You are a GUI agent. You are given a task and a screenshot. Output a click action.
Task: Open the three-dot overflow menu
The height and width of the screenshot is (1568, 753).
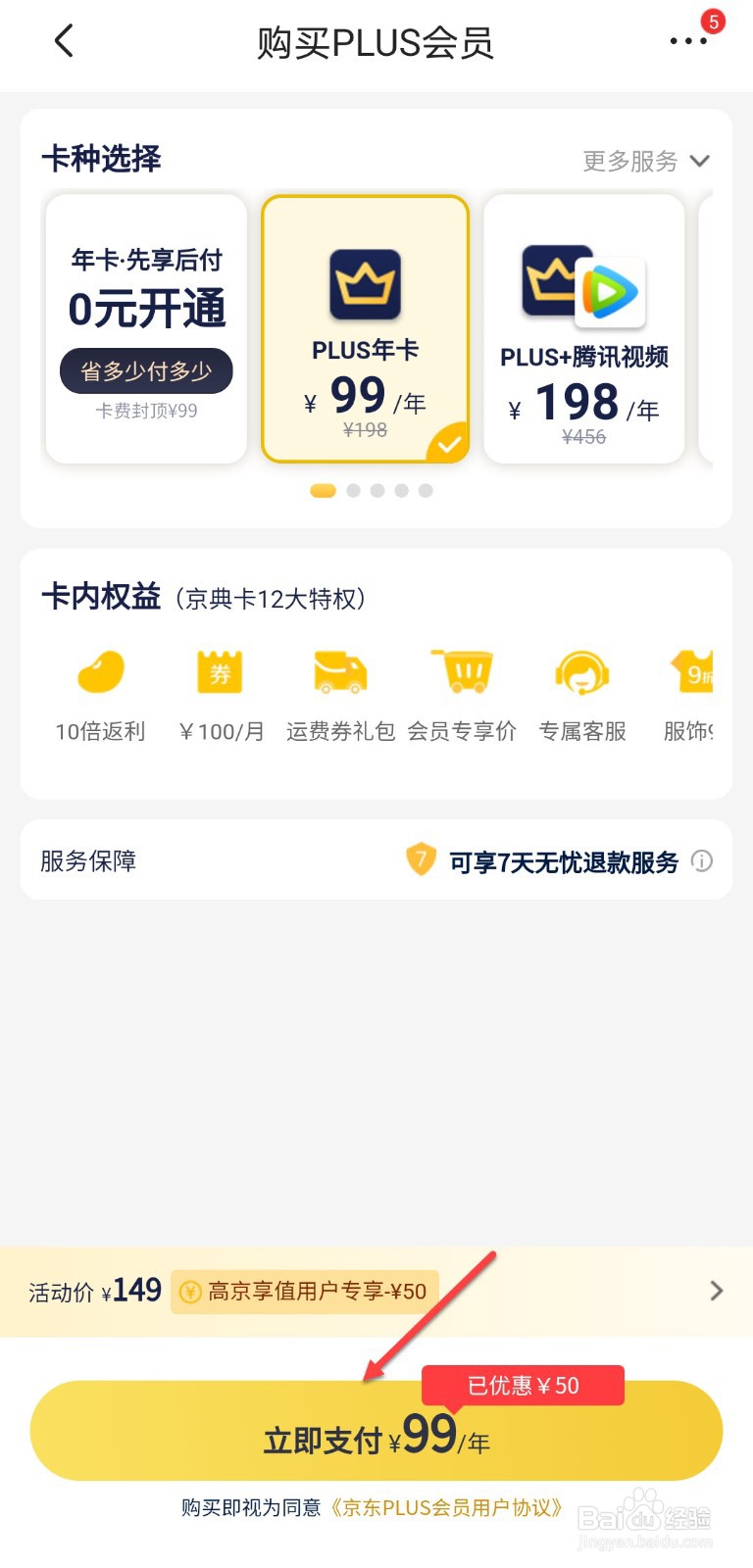point(688,41)
